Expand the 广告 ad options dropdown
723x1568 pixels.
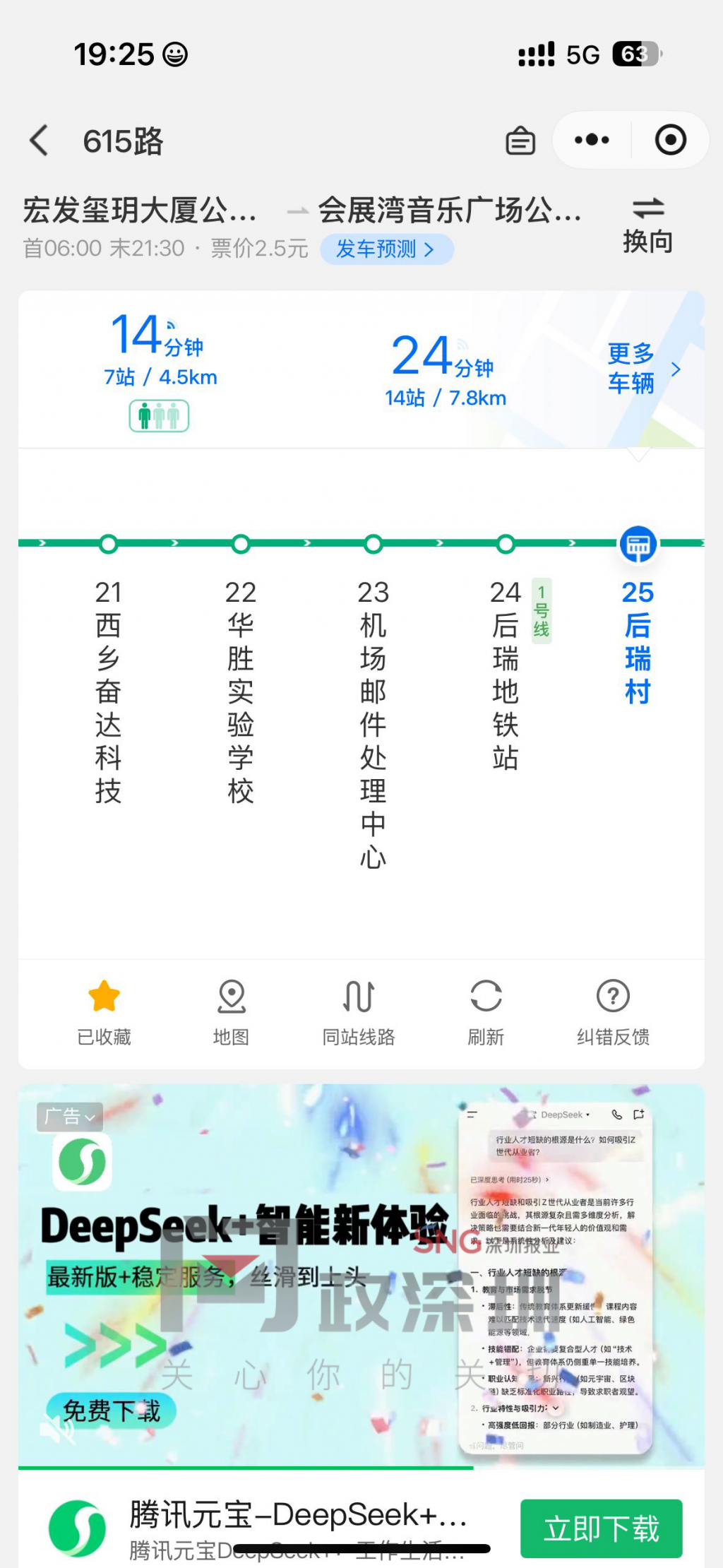click(69, 1117)
